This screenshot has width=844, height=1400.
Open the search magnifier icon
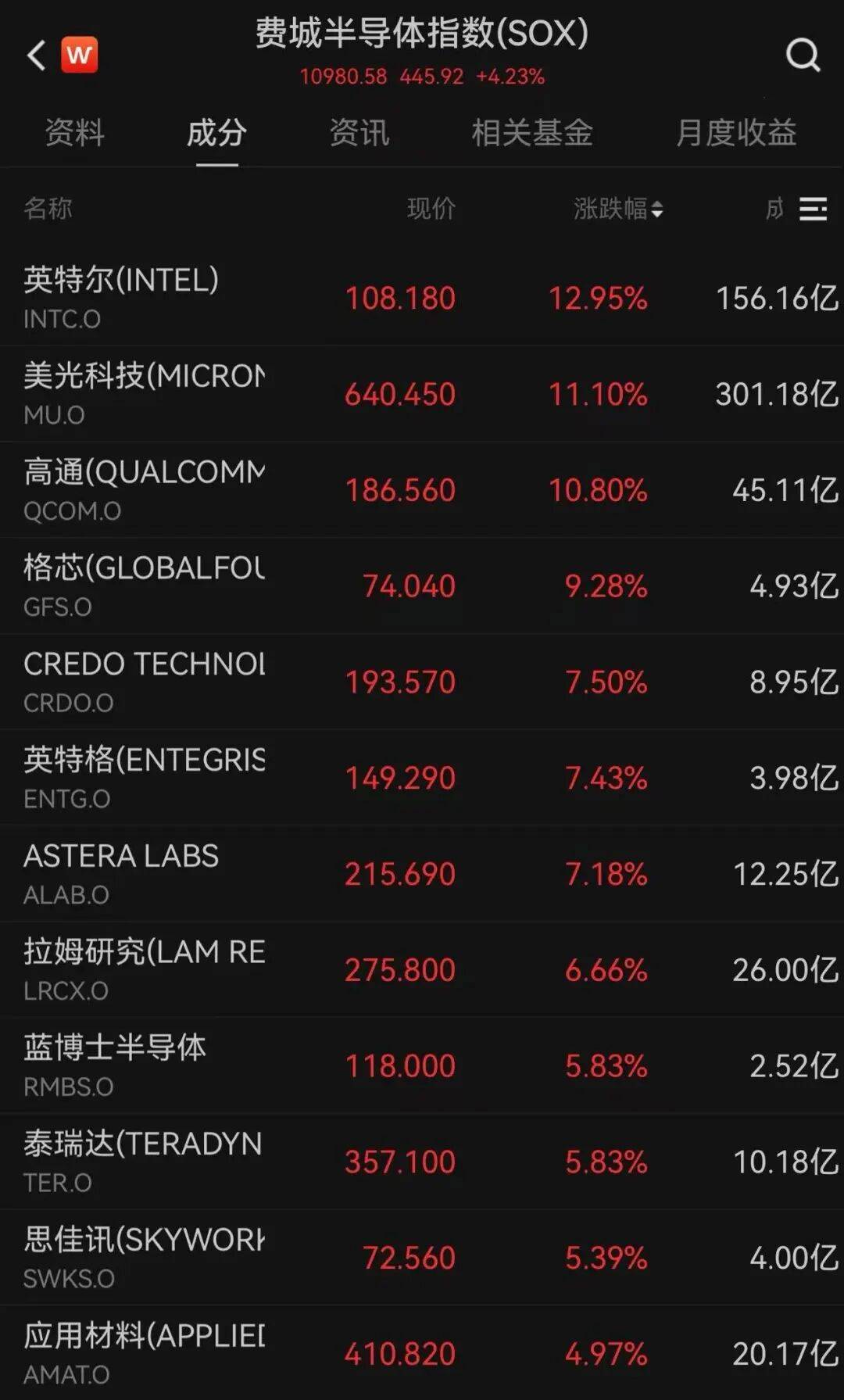[803, 55]
